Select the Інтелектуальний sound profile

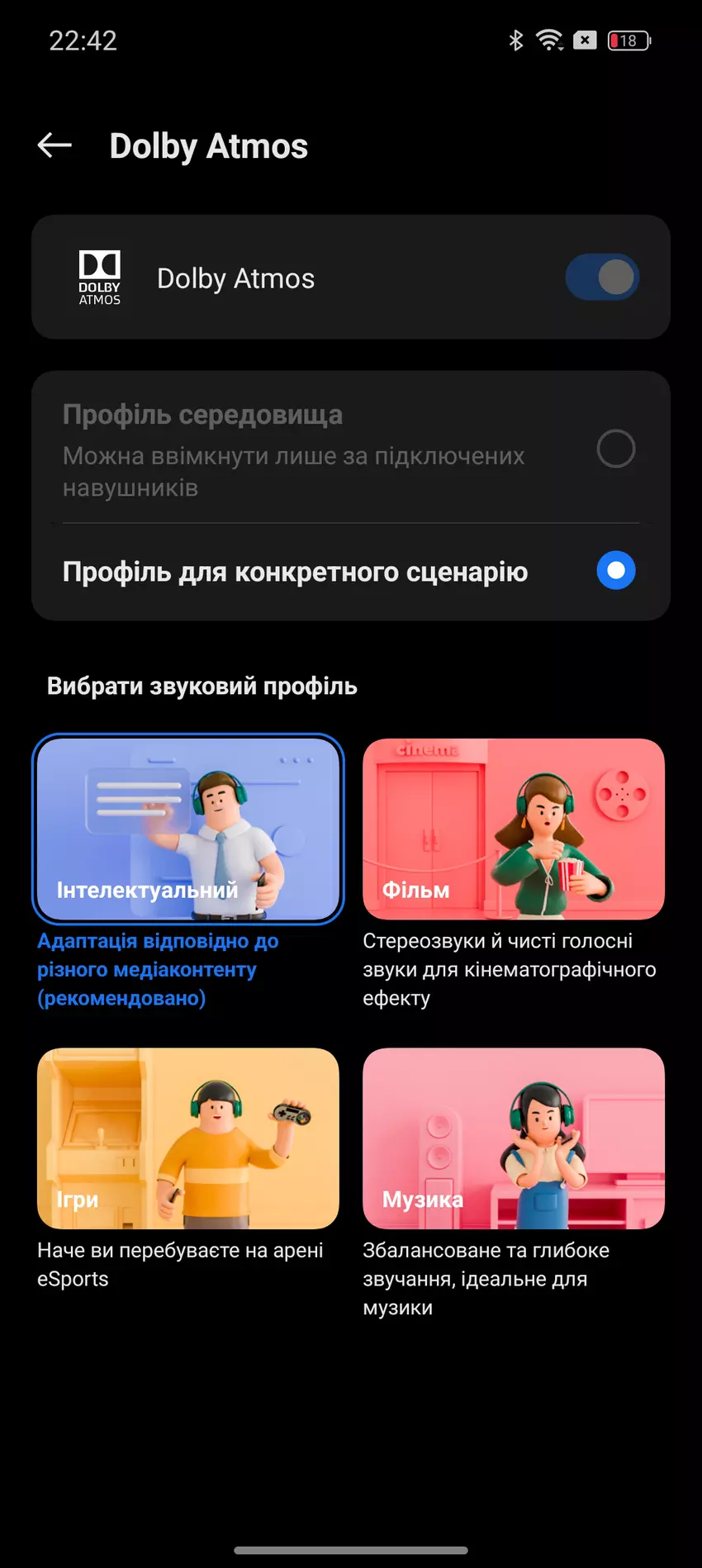coord(188,829)
